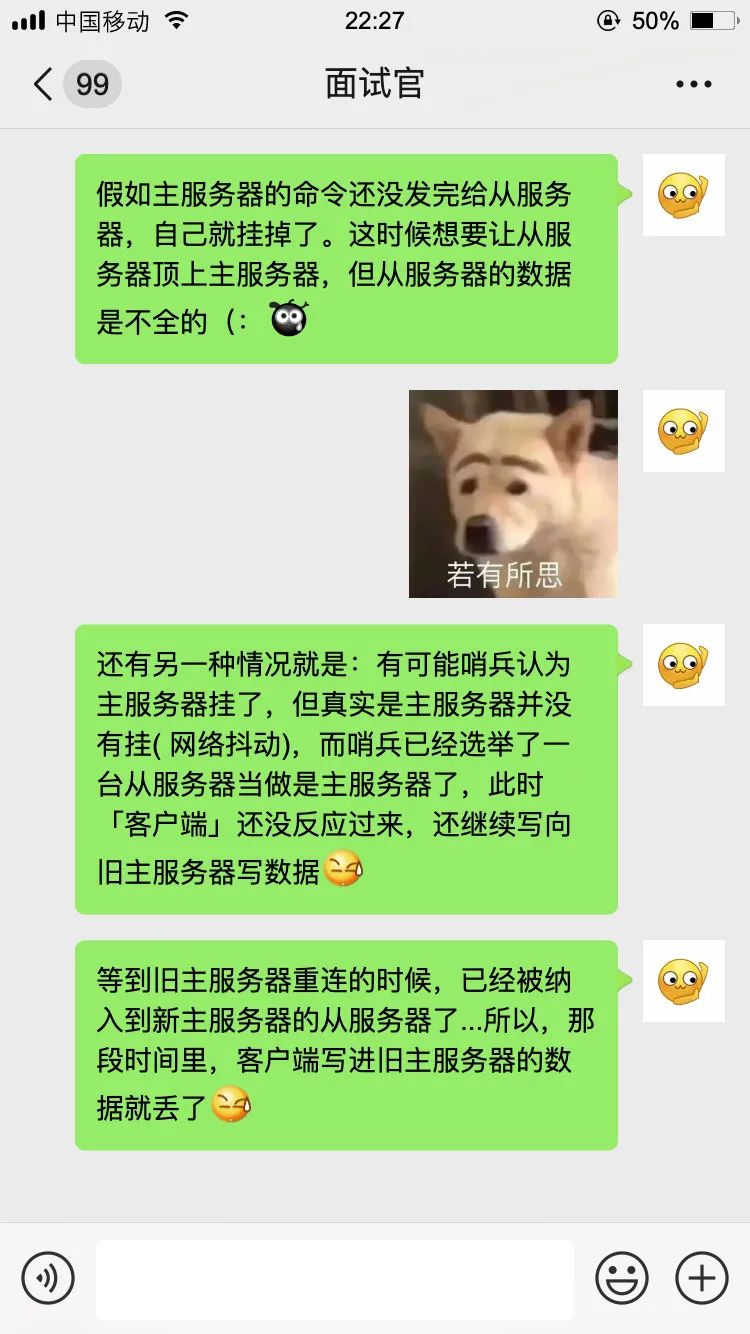Open the plus attachments menu
This screenshot has width=750, height=1334.
[702, 1278]
